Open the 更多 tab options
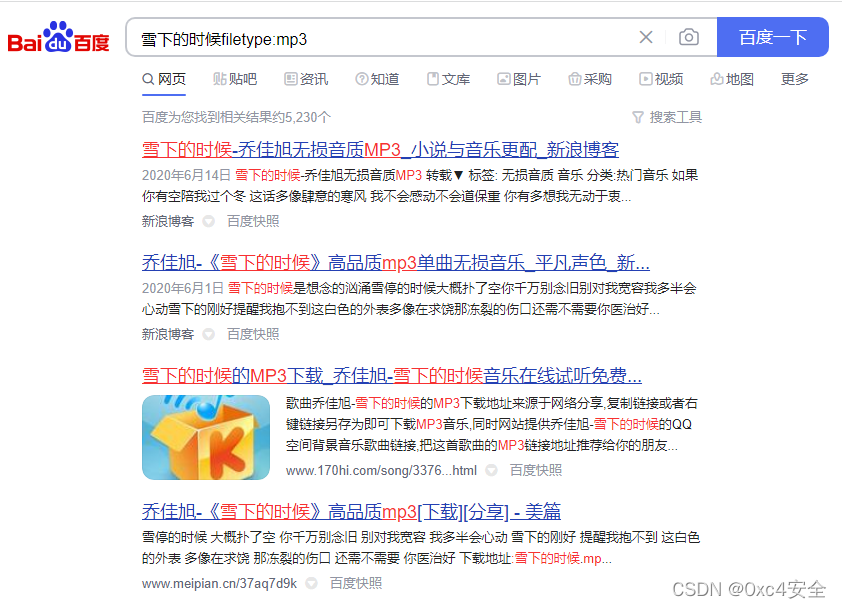The height and width of the screenshot is (608, 842). point(794,79)
